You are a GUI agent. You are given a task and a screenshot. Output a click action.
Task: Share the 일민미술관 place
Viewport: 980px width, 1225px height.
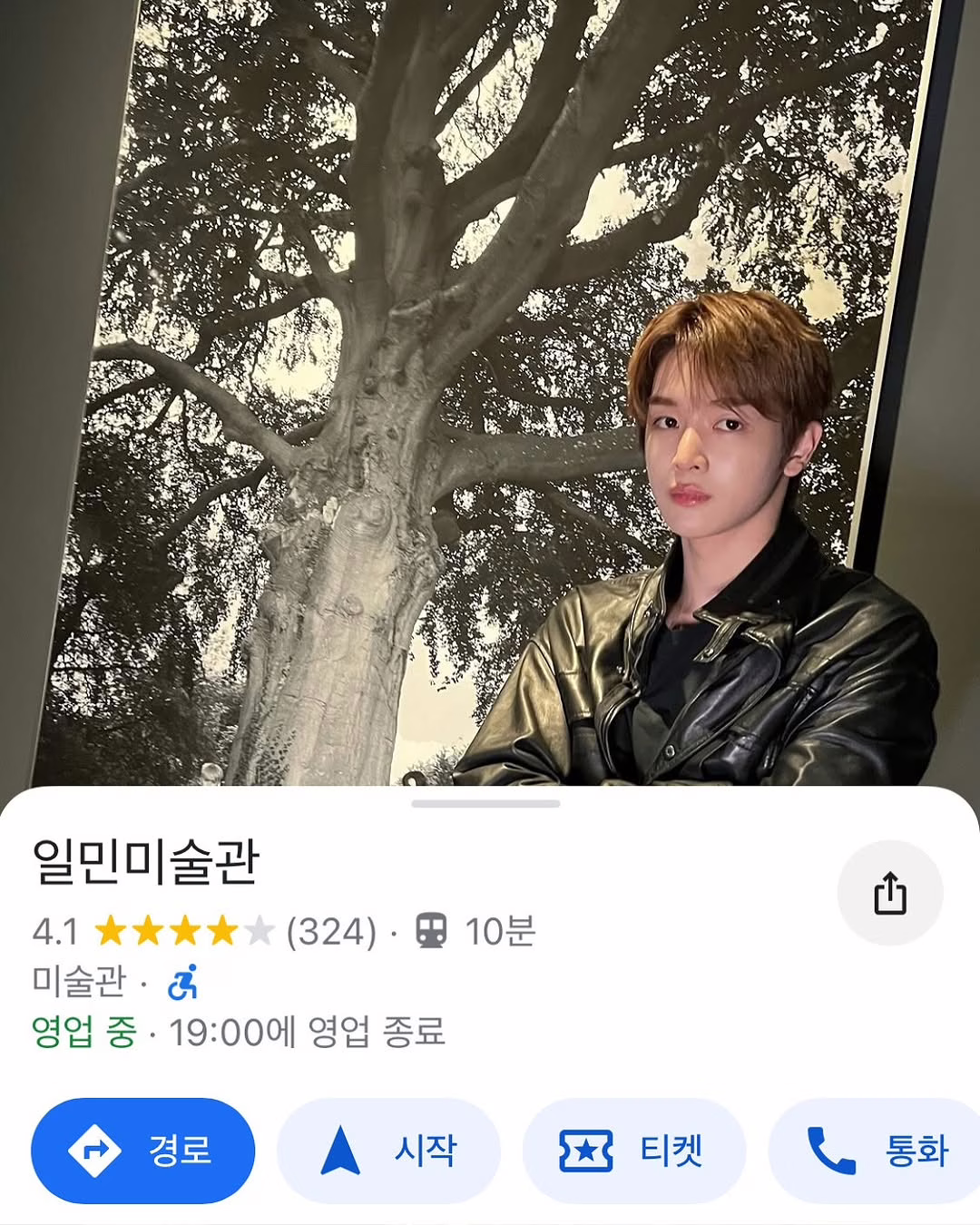click(889, 893)
